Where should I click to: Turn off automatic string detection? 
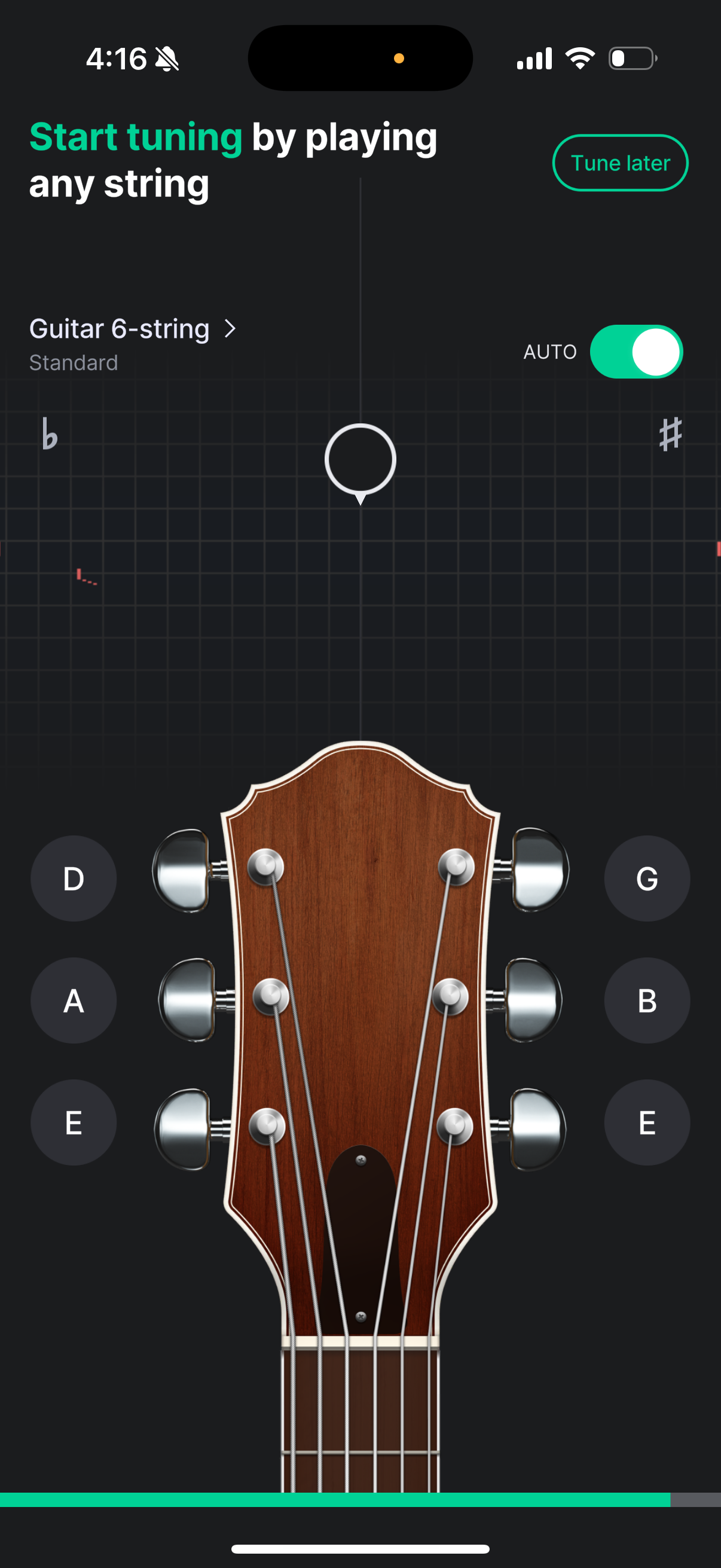click(x=637, y=352)
